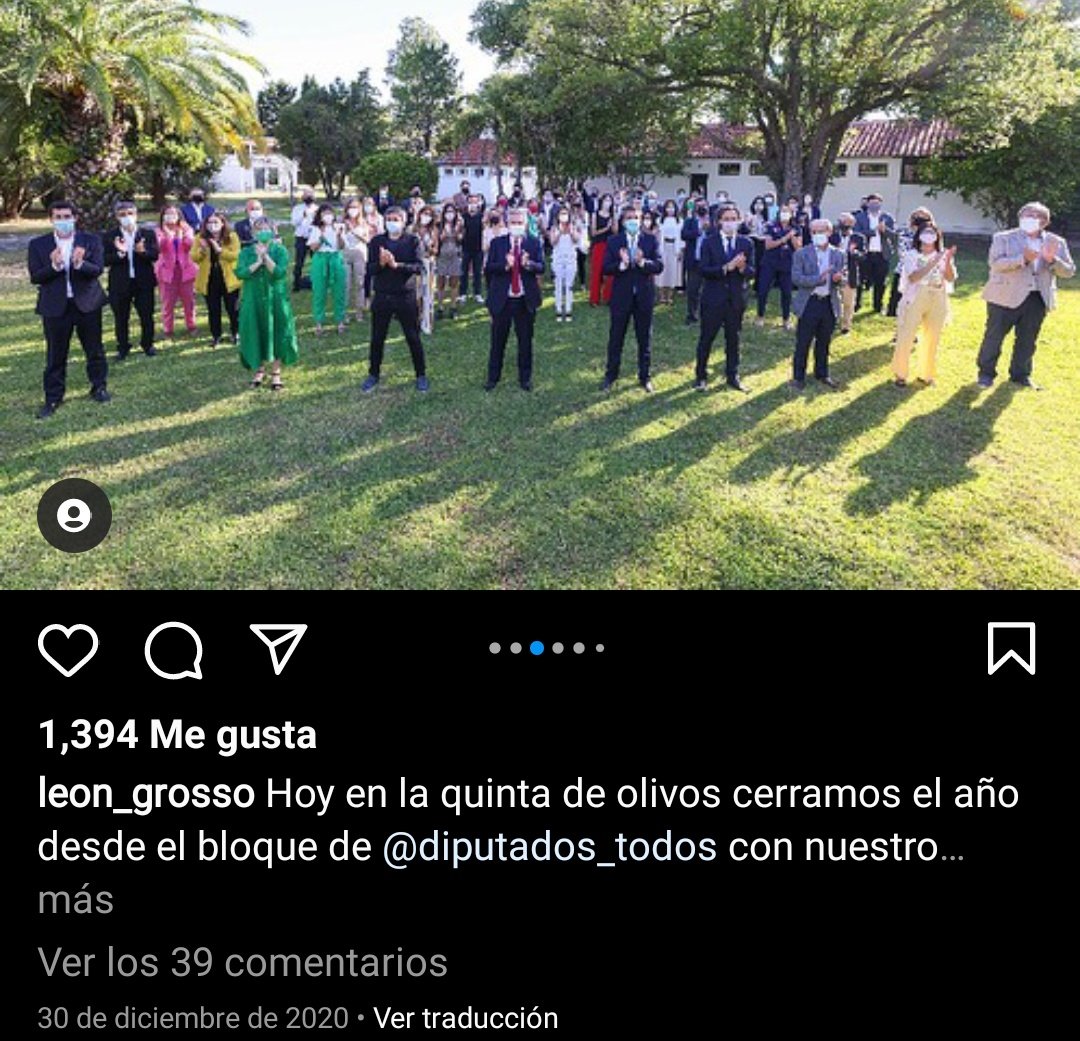
Task: Open the list of 1,394 likes
Action: 177,736
